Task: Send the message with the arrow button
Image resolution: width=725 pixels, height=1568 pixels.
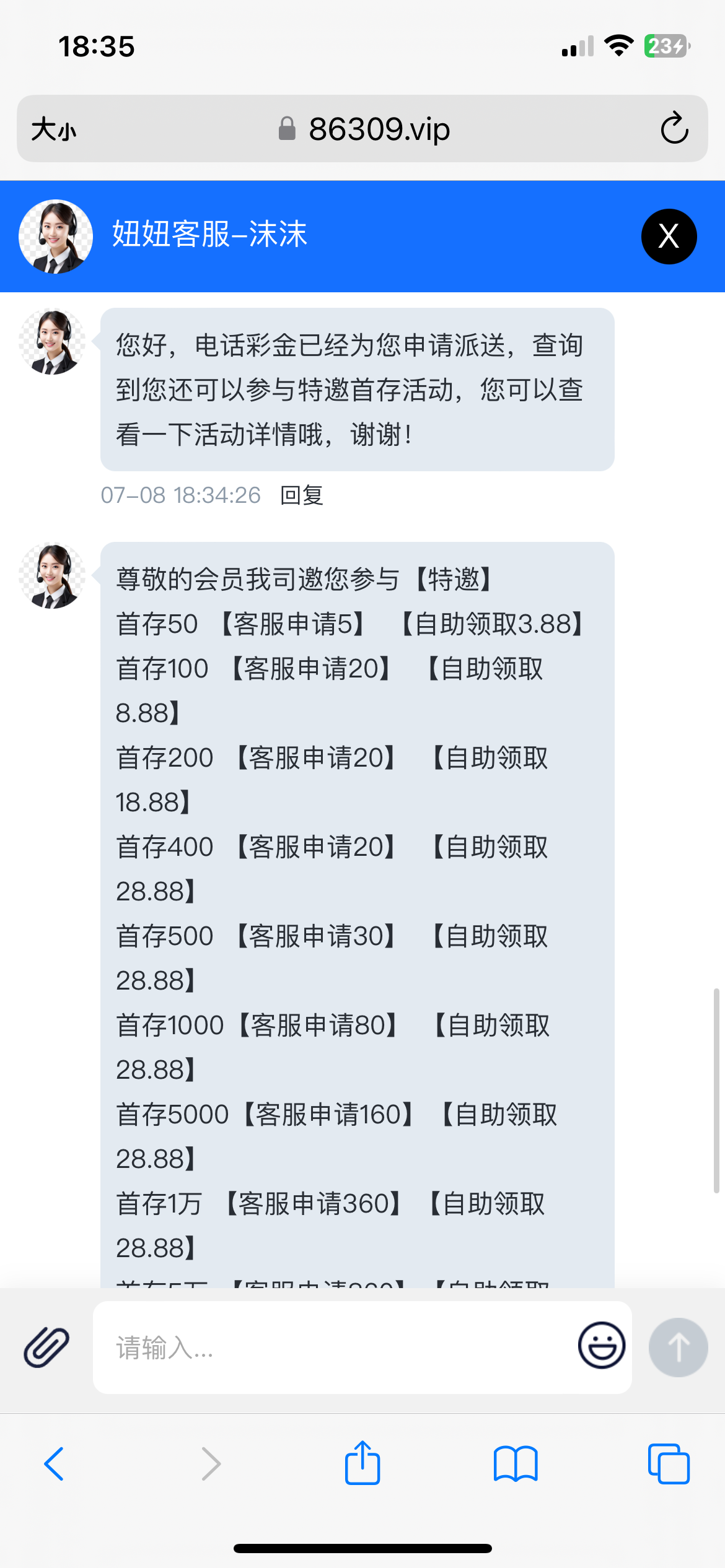Action: [x=678, y=1347]
